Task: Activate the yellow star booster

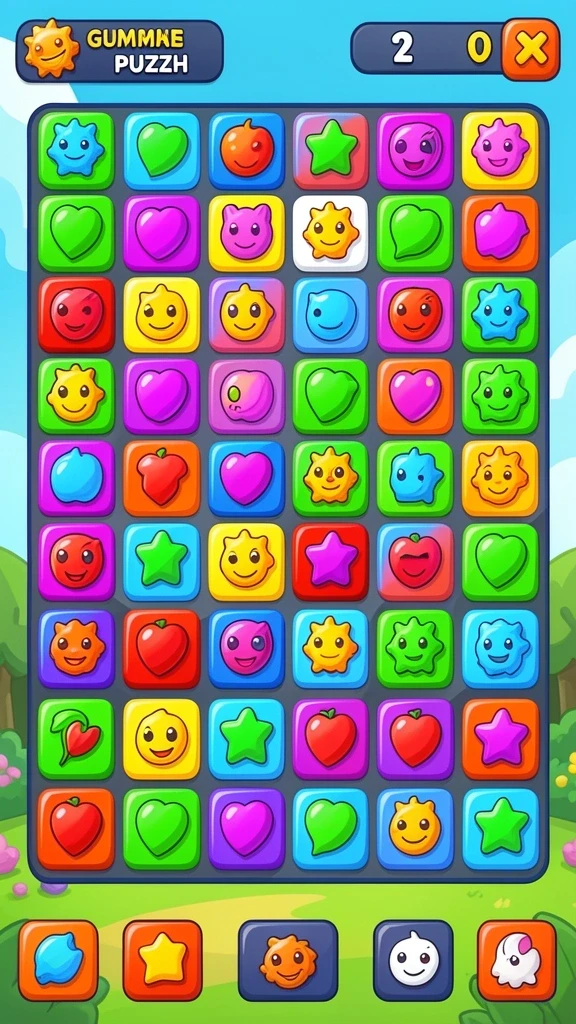Action: pos(163,960)
